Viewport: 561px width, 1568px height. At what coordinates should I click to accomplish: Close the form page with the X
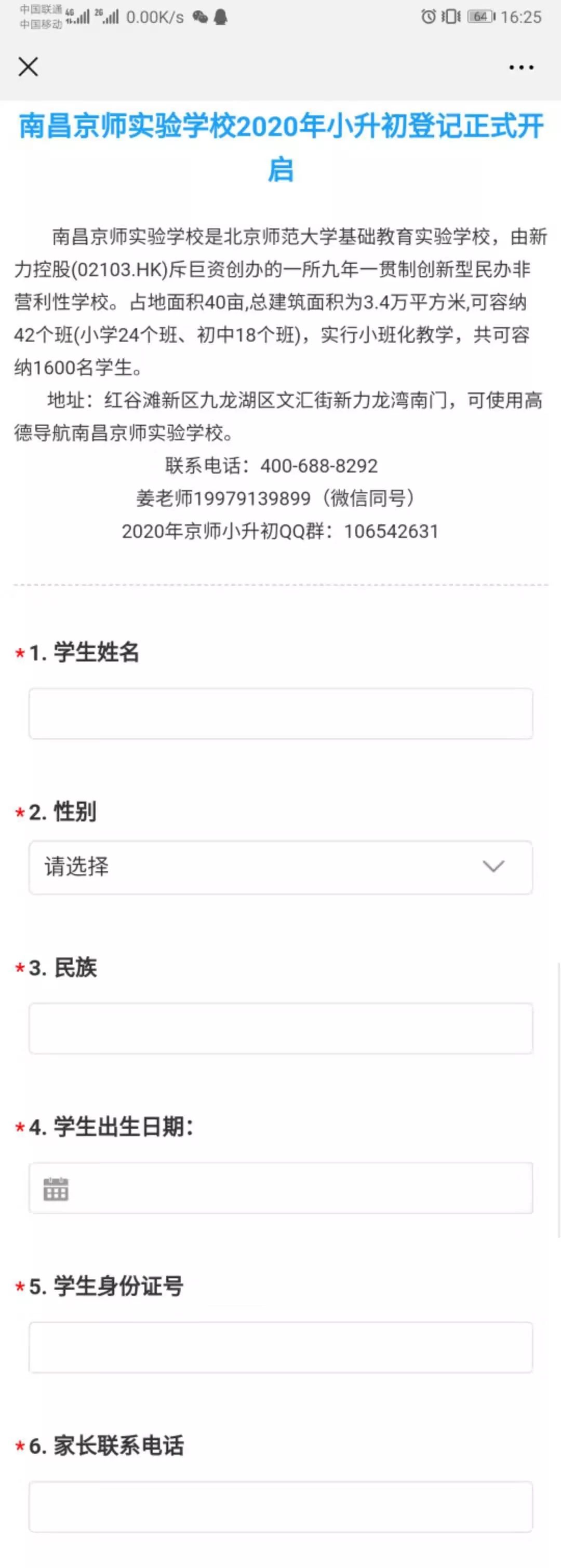pyautogui.click(x=29, y=68)
